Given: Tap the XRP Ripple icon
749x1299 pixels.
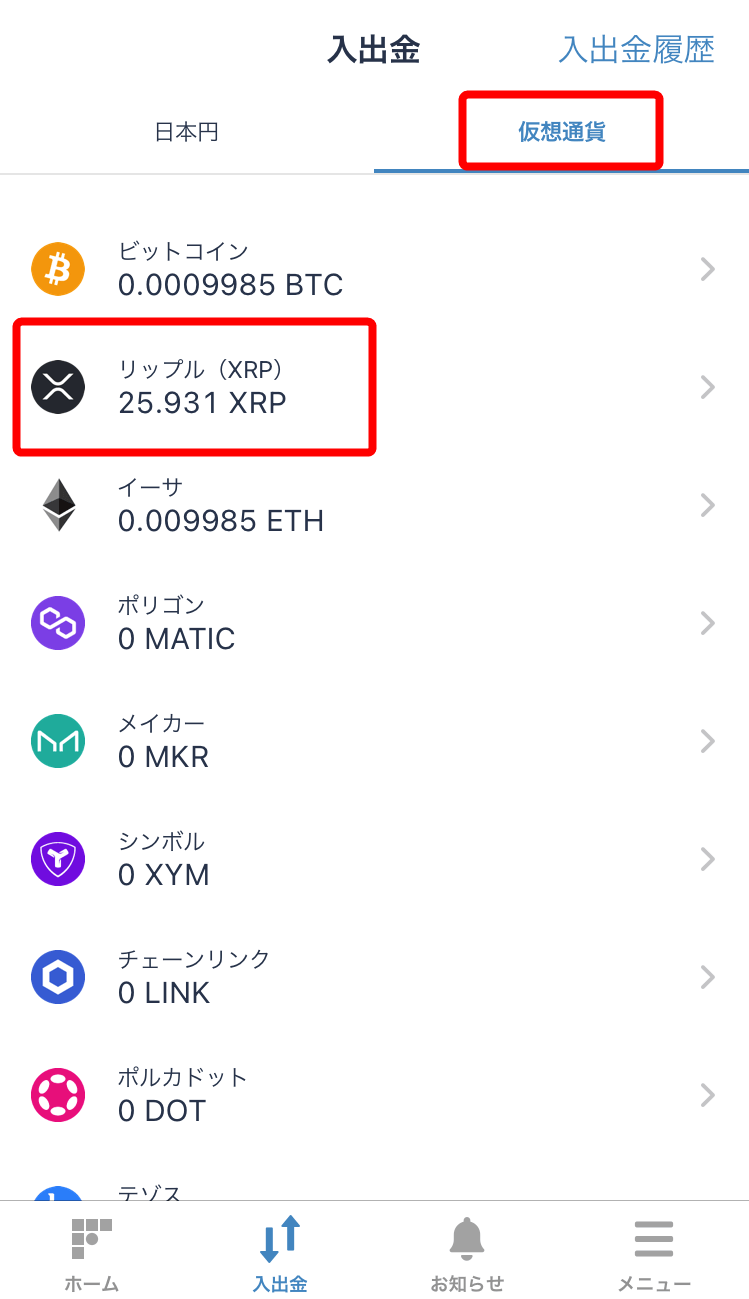Looking at the screenshot, I should tap(57, 387).
